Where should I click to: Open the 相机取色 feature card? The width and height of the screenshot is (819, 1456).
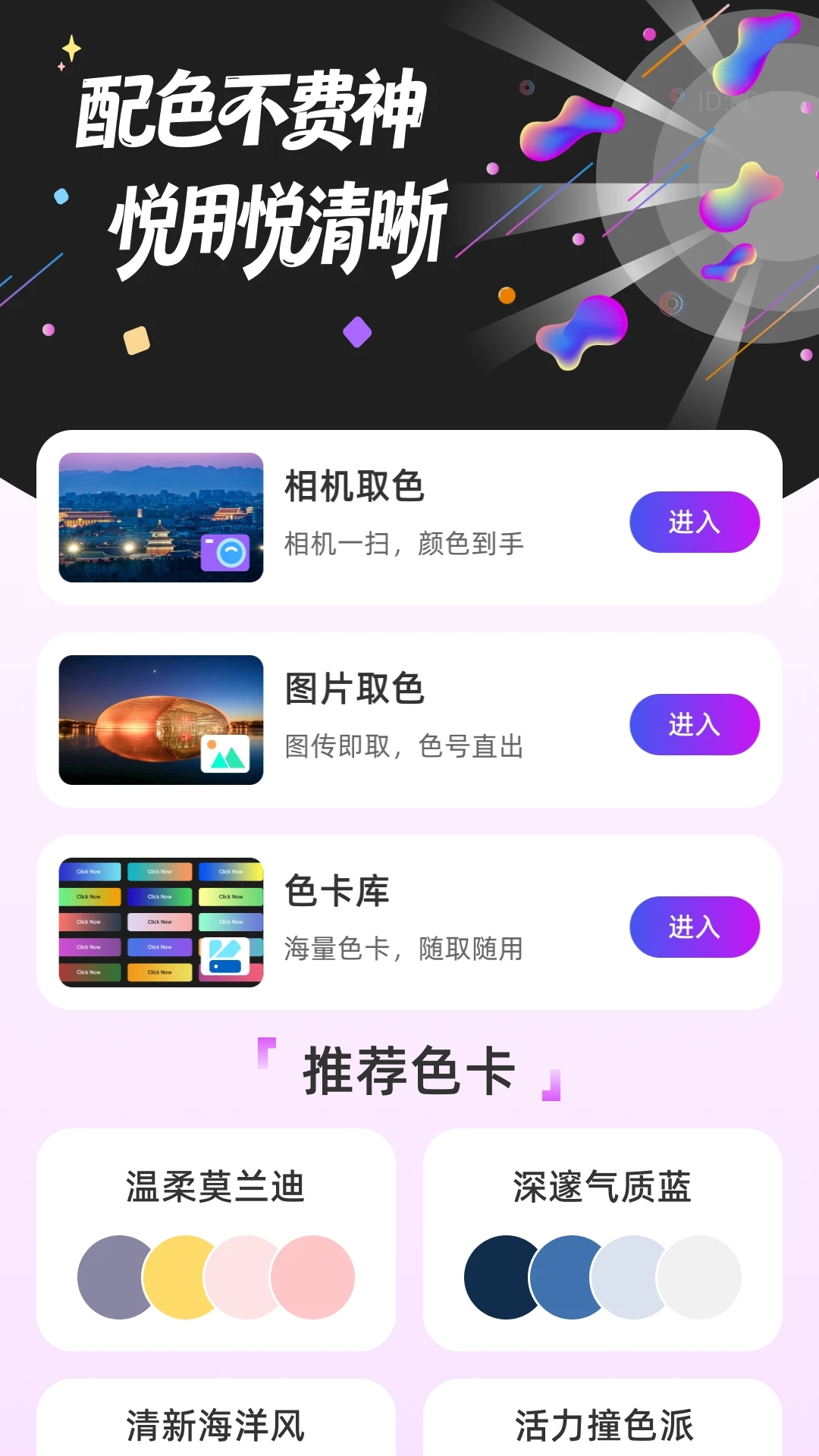409,516
